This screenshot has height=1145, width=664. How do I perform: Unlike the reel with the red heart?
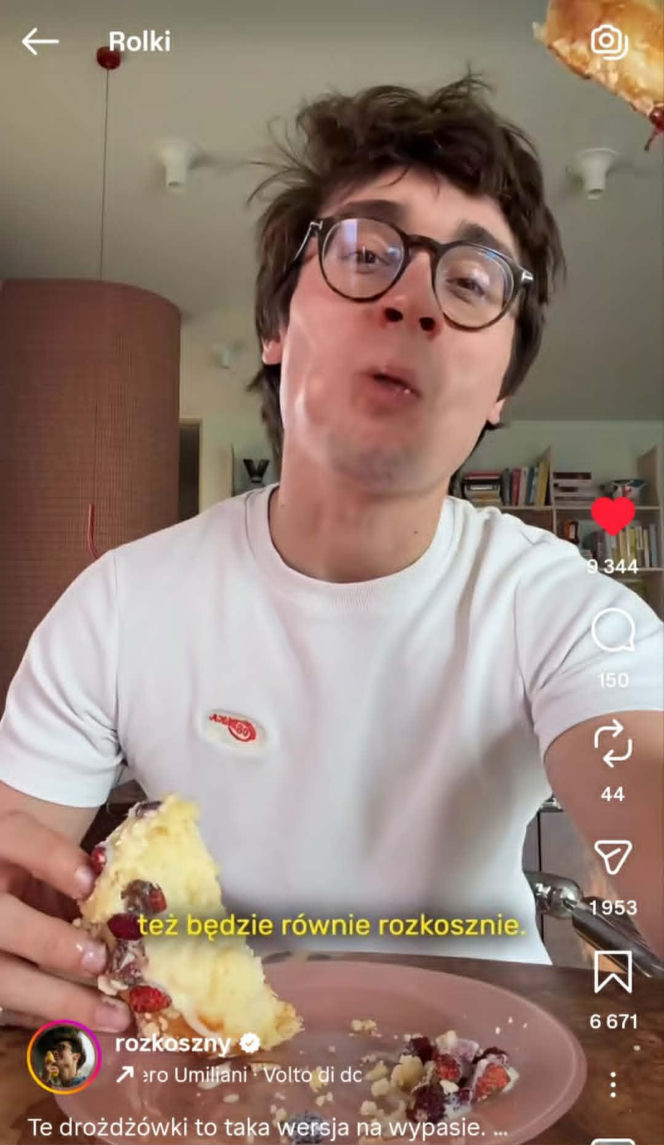[613, 515]
